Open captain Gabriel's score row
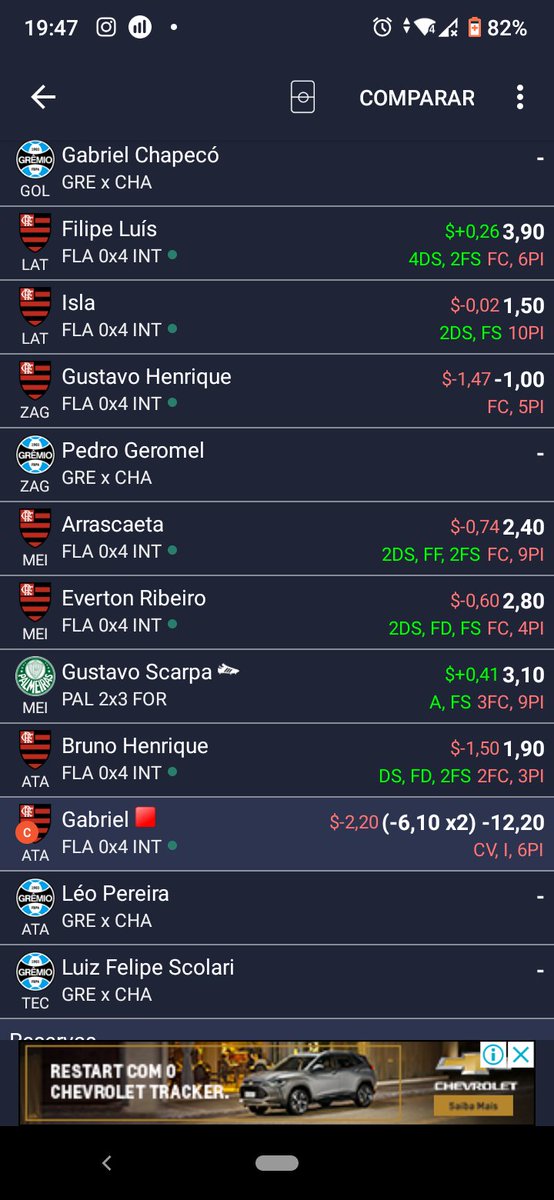Viewport: 554px width, 1200px height. click(277, 835)
